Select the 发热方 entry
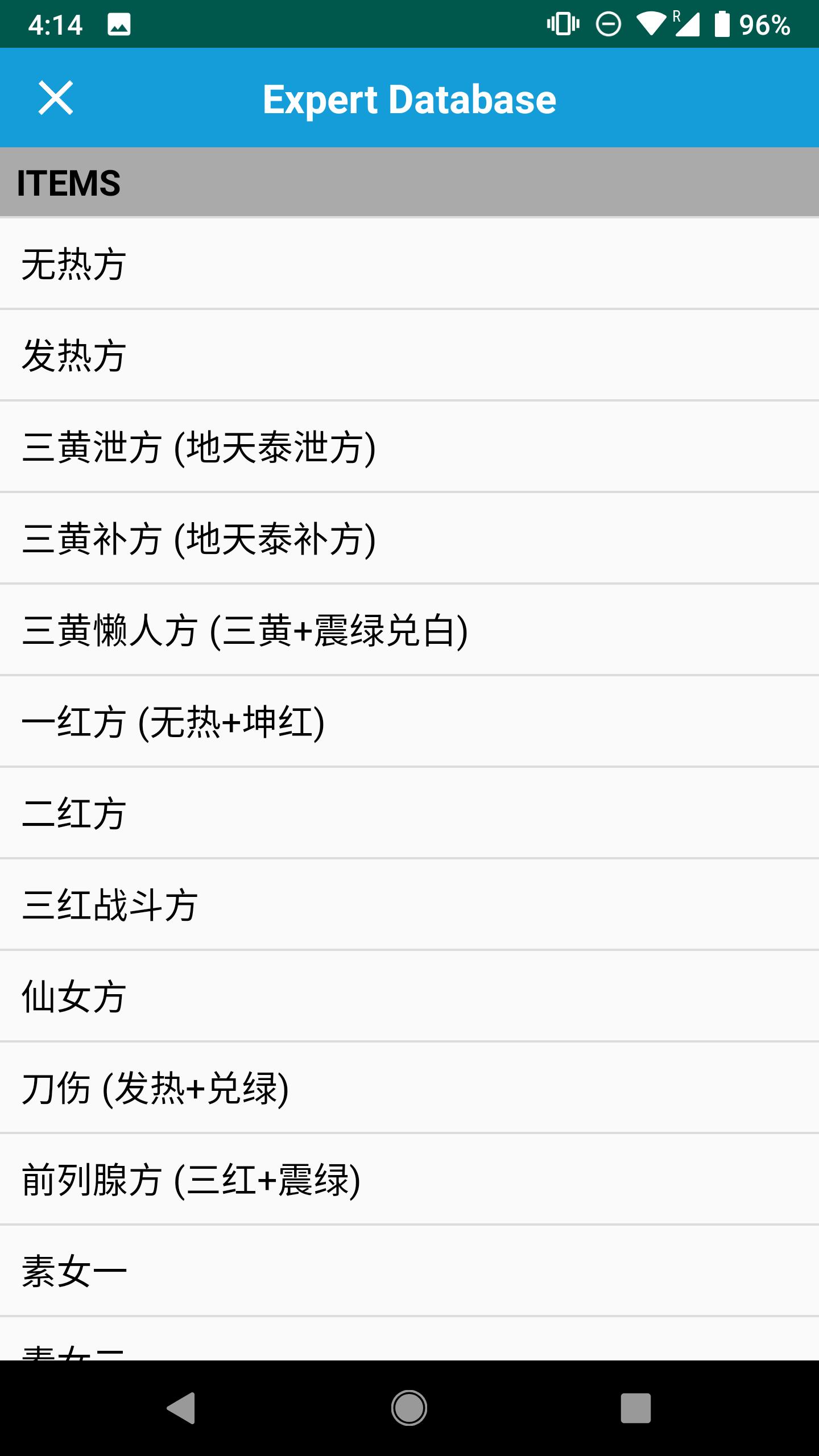Viewport: 819px width, 1456px height. point(409,355)
